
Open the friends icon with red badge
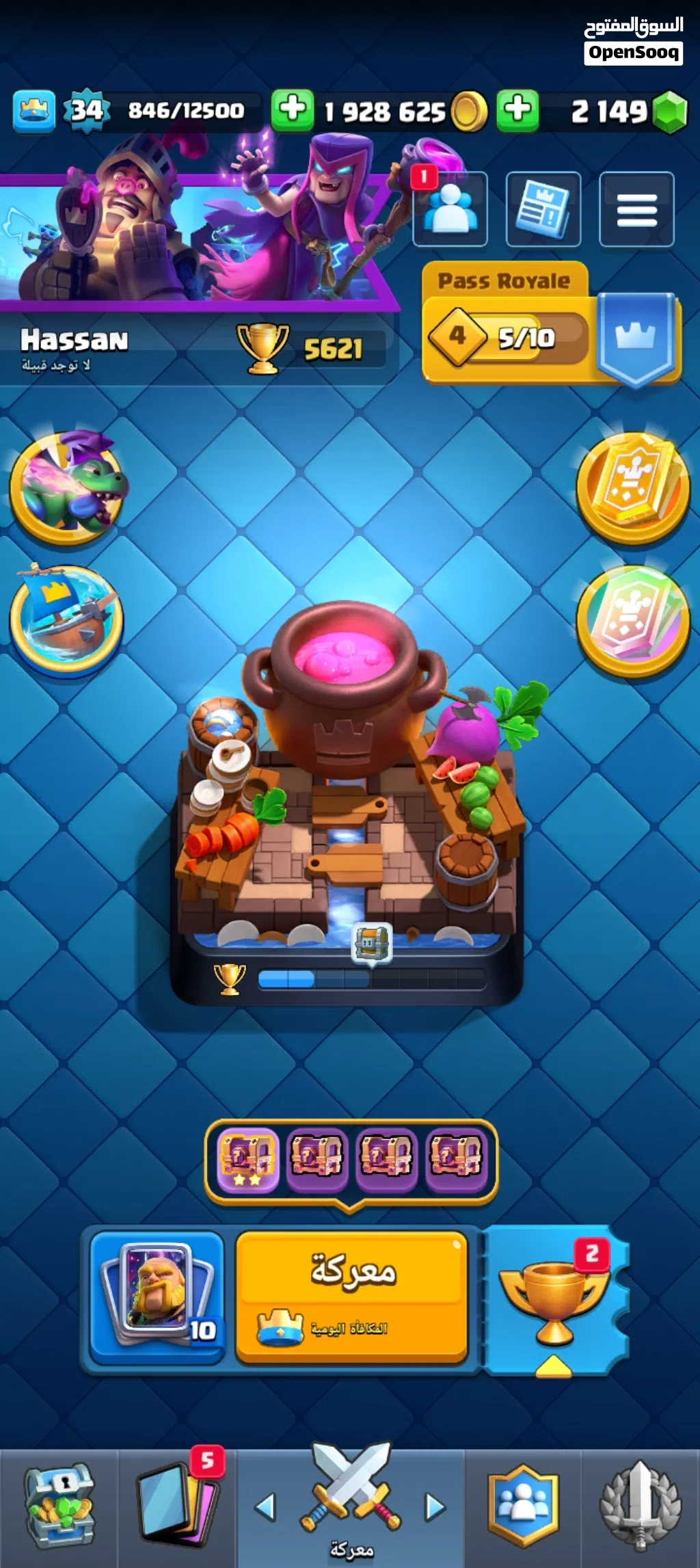click(450, 209)
